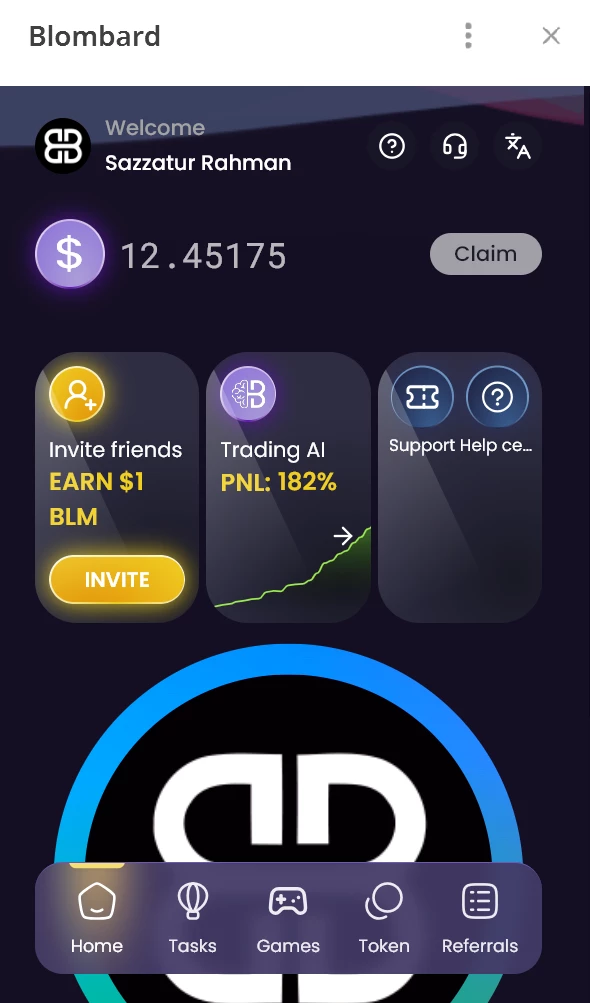Open the Support ticket icon
The image size is (590, 1003).
point(422,397)
